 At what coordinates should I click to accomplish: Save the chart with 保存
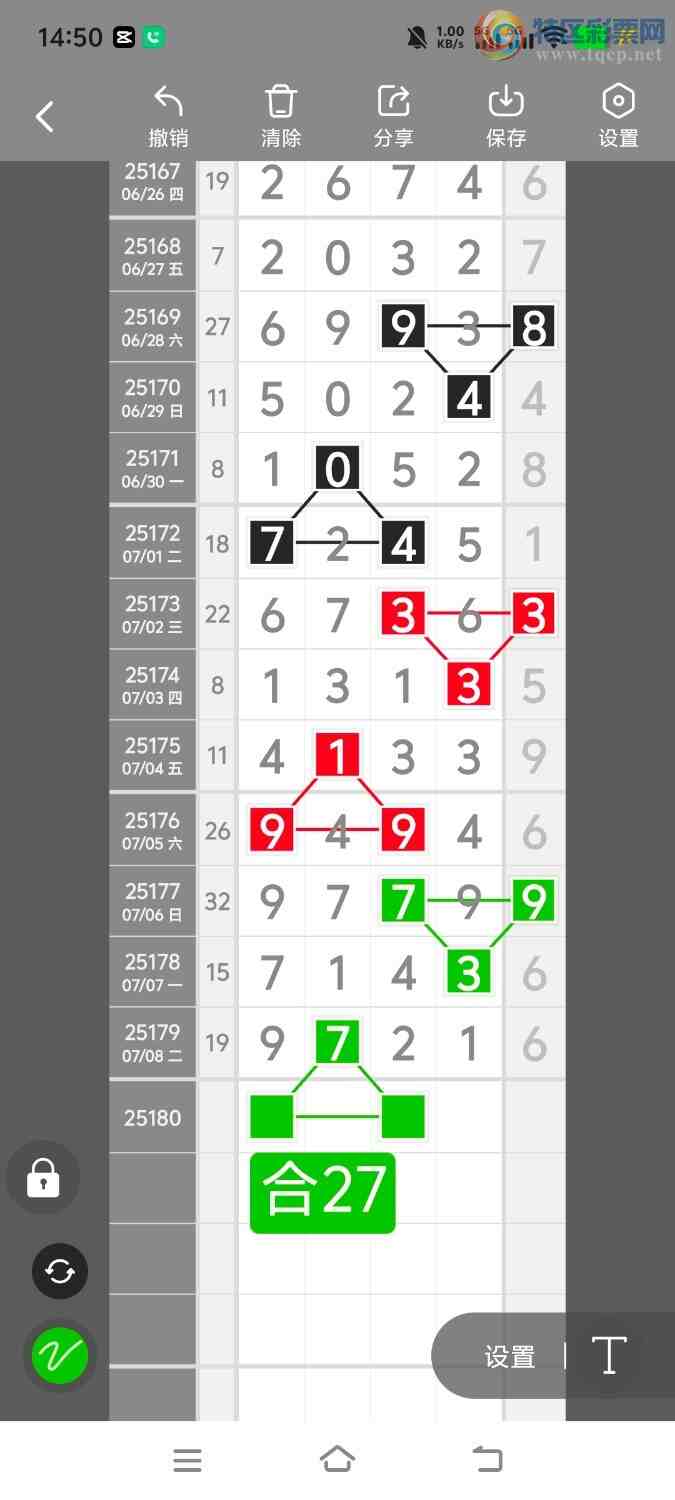[506, 117]
